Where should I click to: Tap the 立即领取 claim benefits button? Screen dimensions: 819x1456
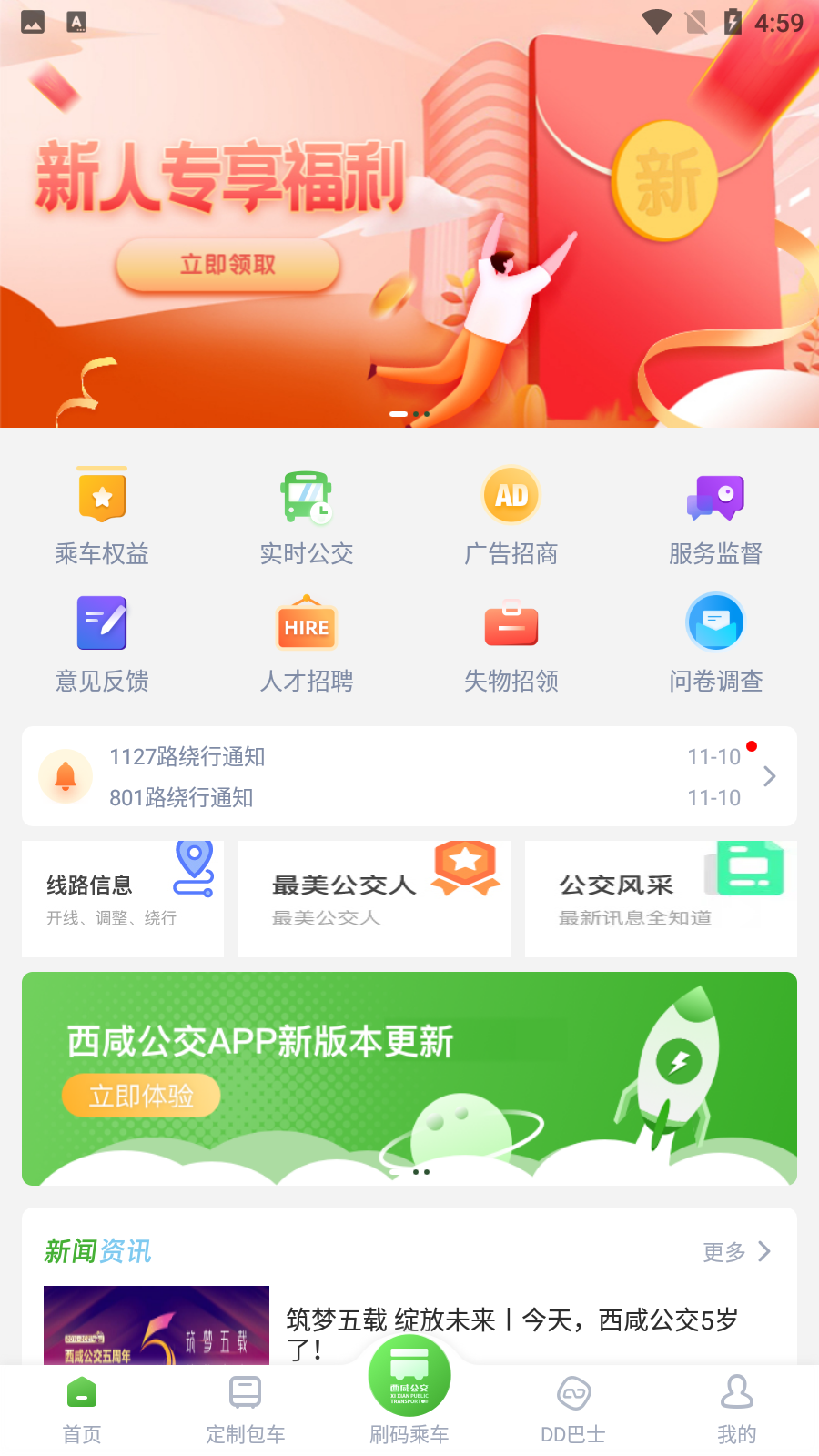pyautogui.click(x=229, y=265)
